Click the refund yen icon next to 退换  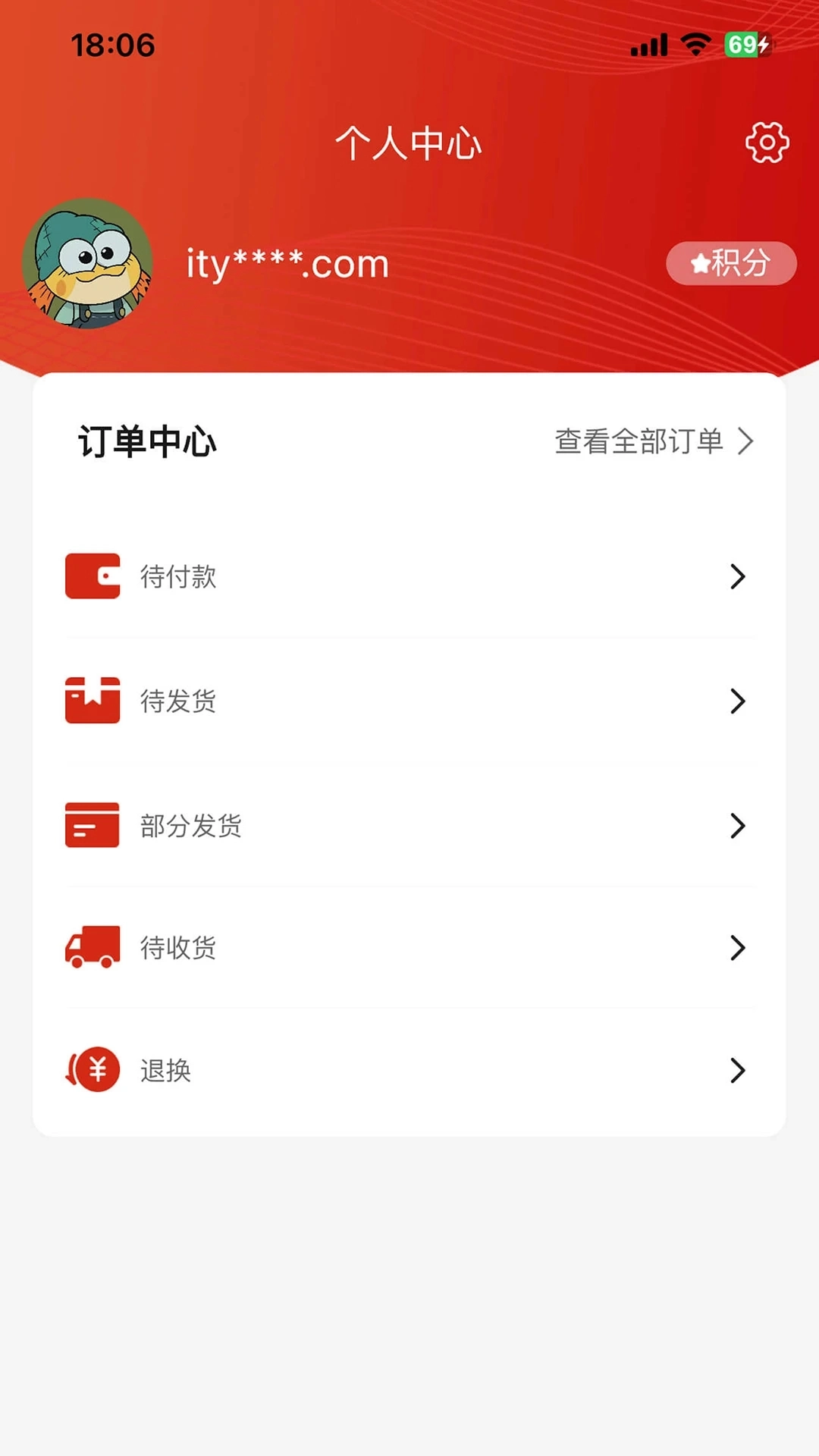92,1070
